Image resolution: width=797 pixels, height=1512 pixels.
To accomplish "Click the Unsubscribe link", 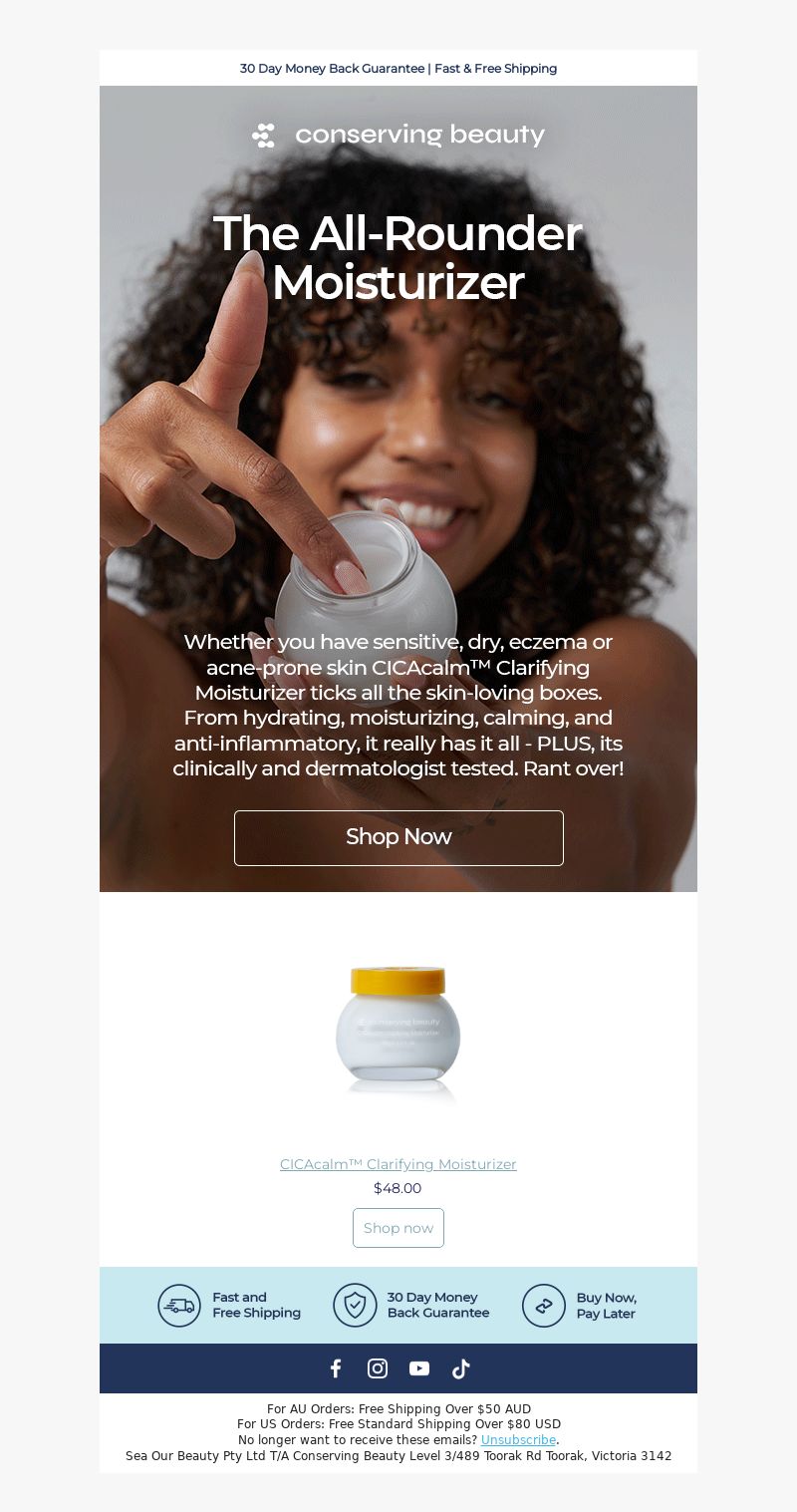I will point(518,1440).
